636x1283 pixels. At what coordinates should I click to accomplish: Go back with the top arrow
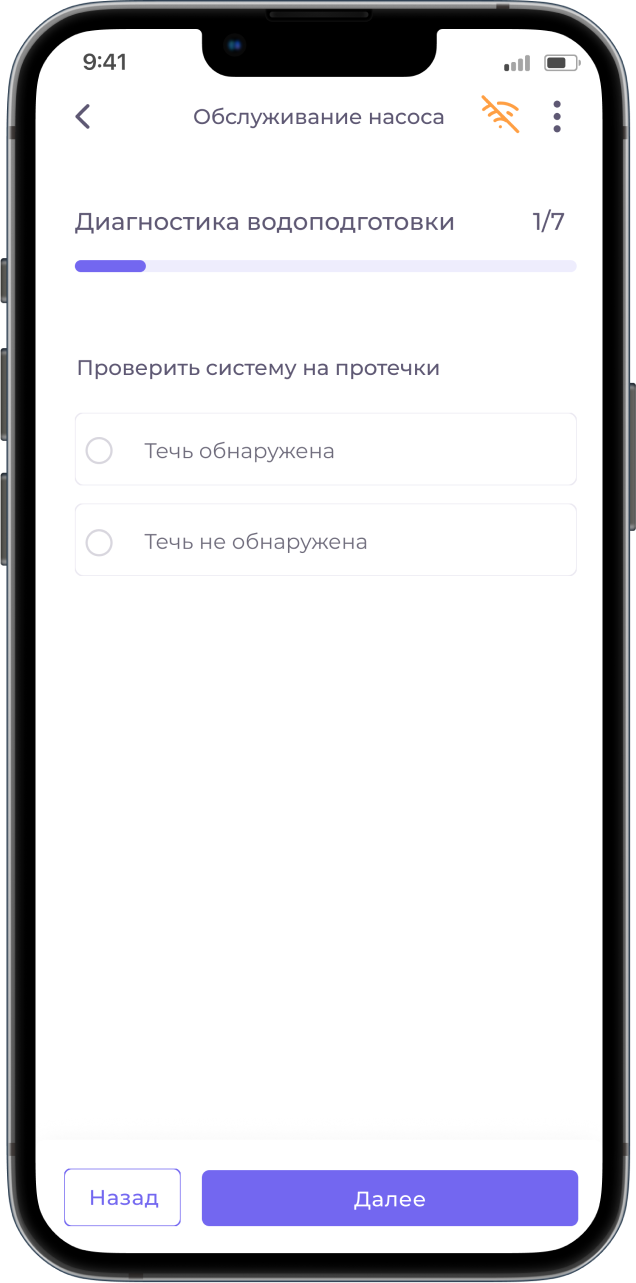83,117
